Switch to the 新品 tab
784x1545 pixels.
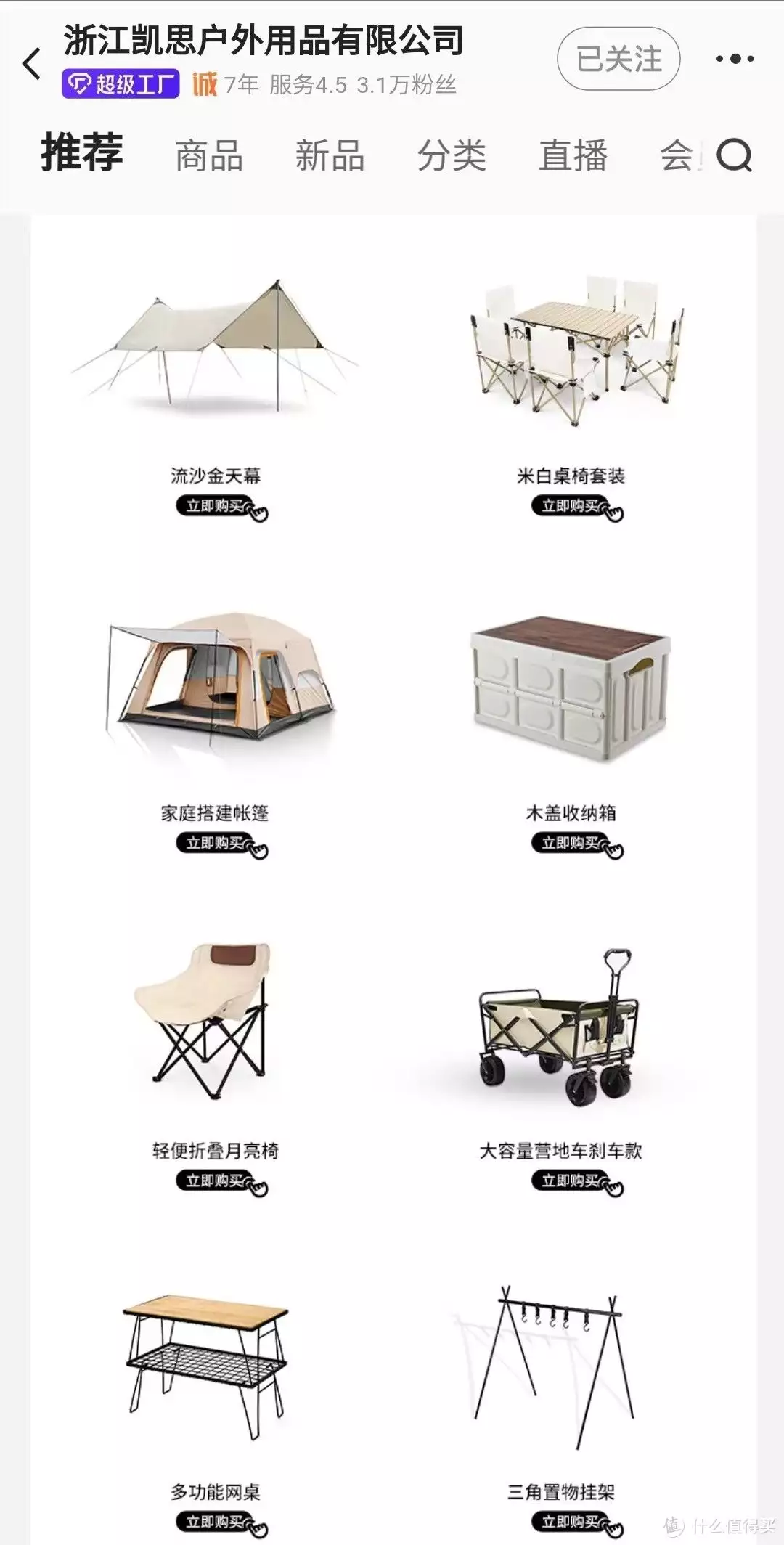[x=330, y=156]
